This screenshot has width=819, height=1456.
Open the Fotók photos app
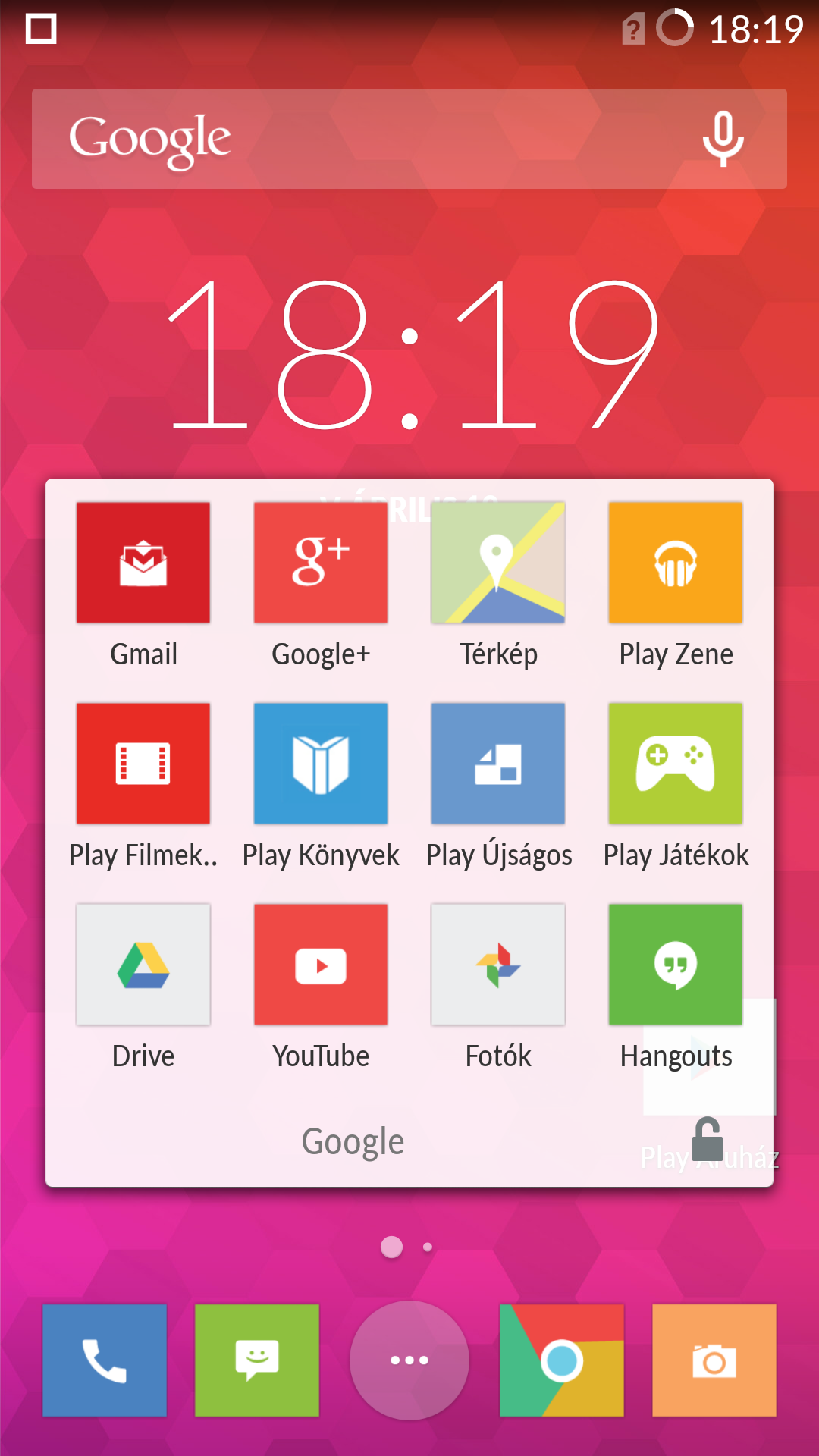[498, 965]
